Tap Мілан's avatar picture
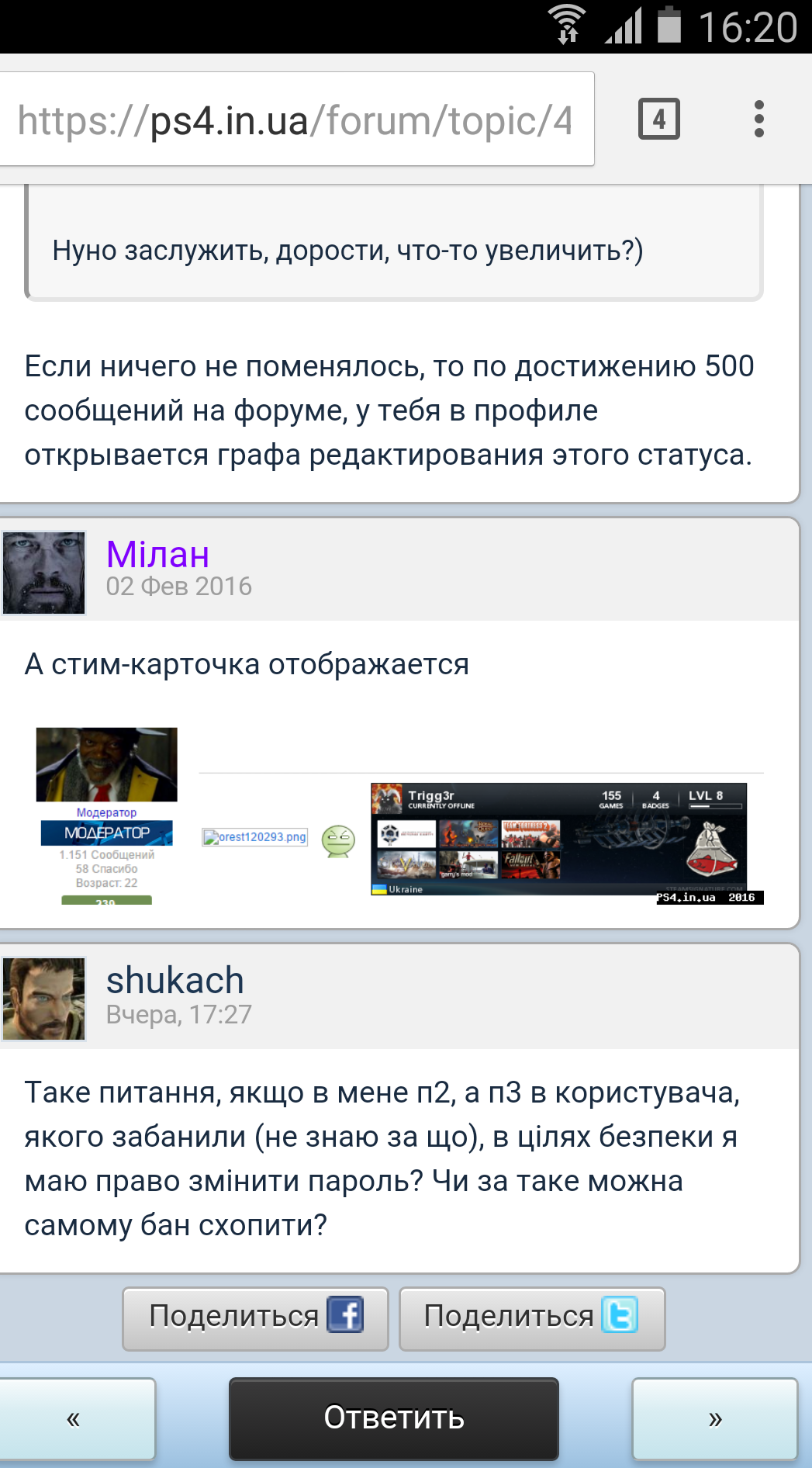Image resolution: width=812 pixels, height=1468 pixels. point(44,573)
